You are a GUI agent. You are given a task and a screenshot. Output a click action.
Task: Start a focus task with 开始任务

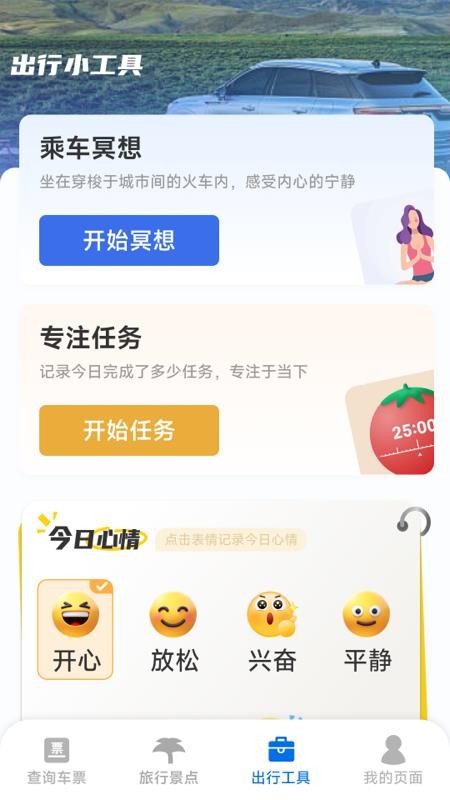[129, 430]
